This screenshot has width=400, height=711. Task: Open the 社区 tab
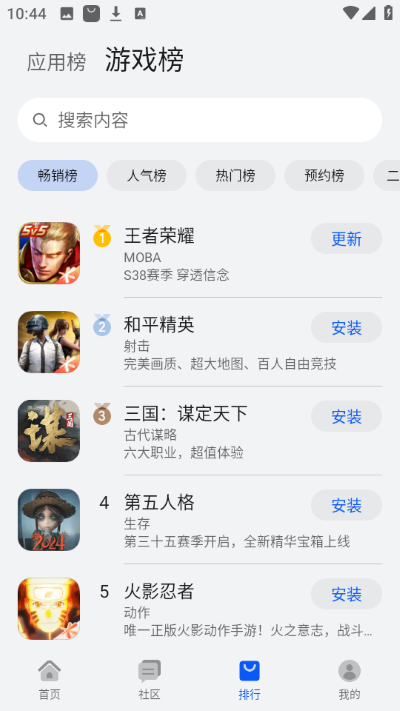(149, 680)
